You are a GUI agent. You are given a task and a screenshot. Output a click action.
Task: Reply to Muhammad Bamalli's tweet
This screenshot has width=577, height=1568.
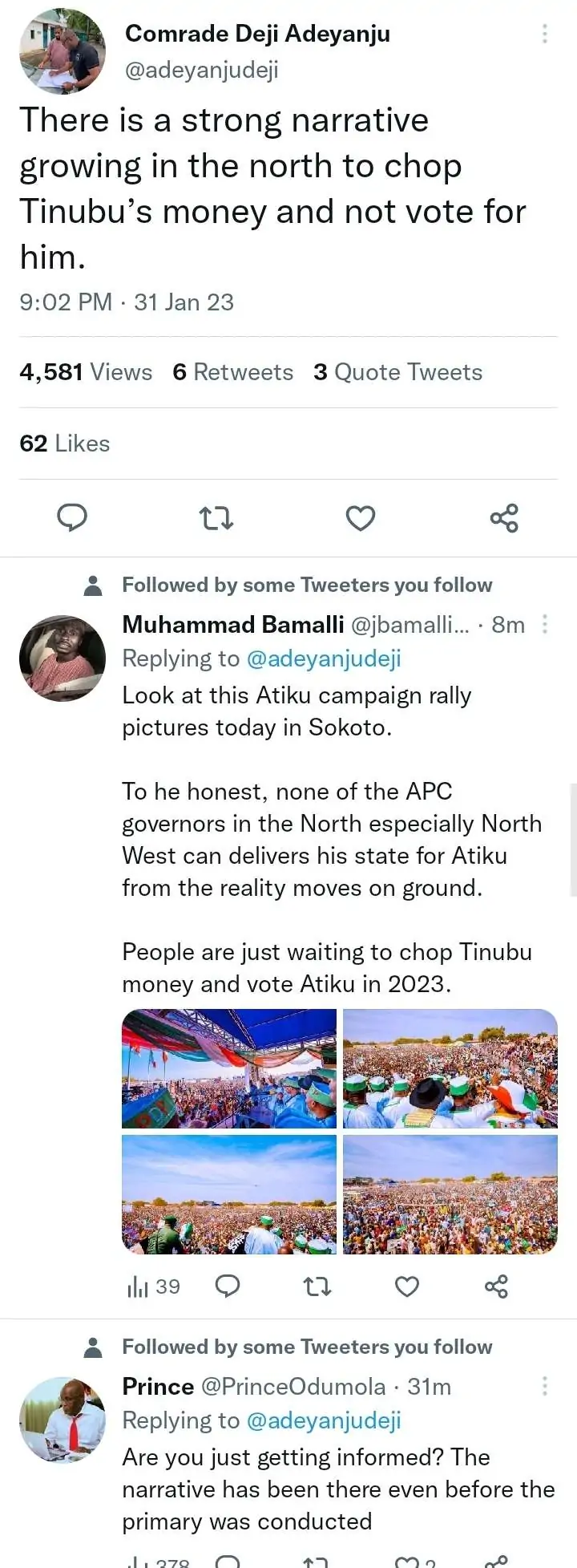click(x=228, y=1286)
